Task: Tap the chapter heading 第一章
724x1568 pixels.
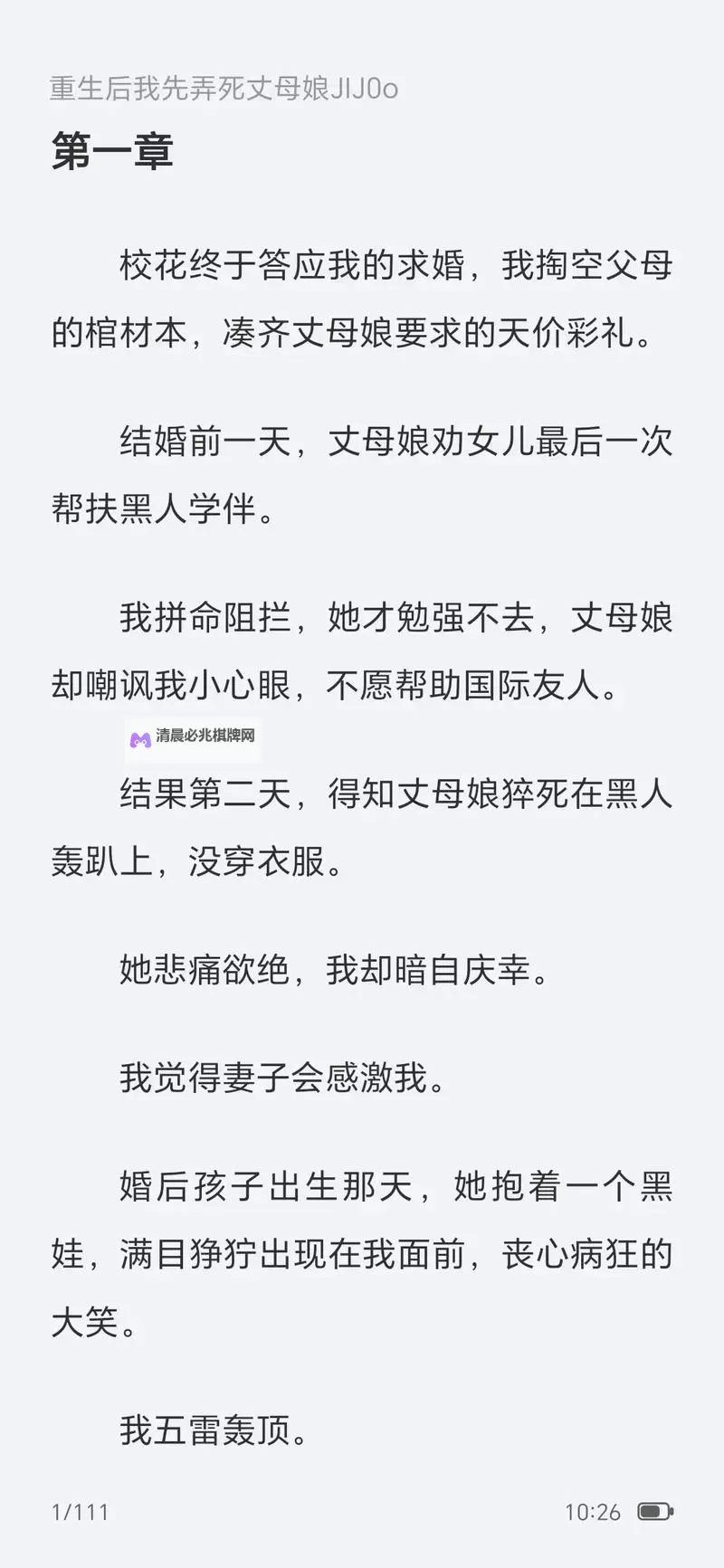Action: click(x=112, y=152)
